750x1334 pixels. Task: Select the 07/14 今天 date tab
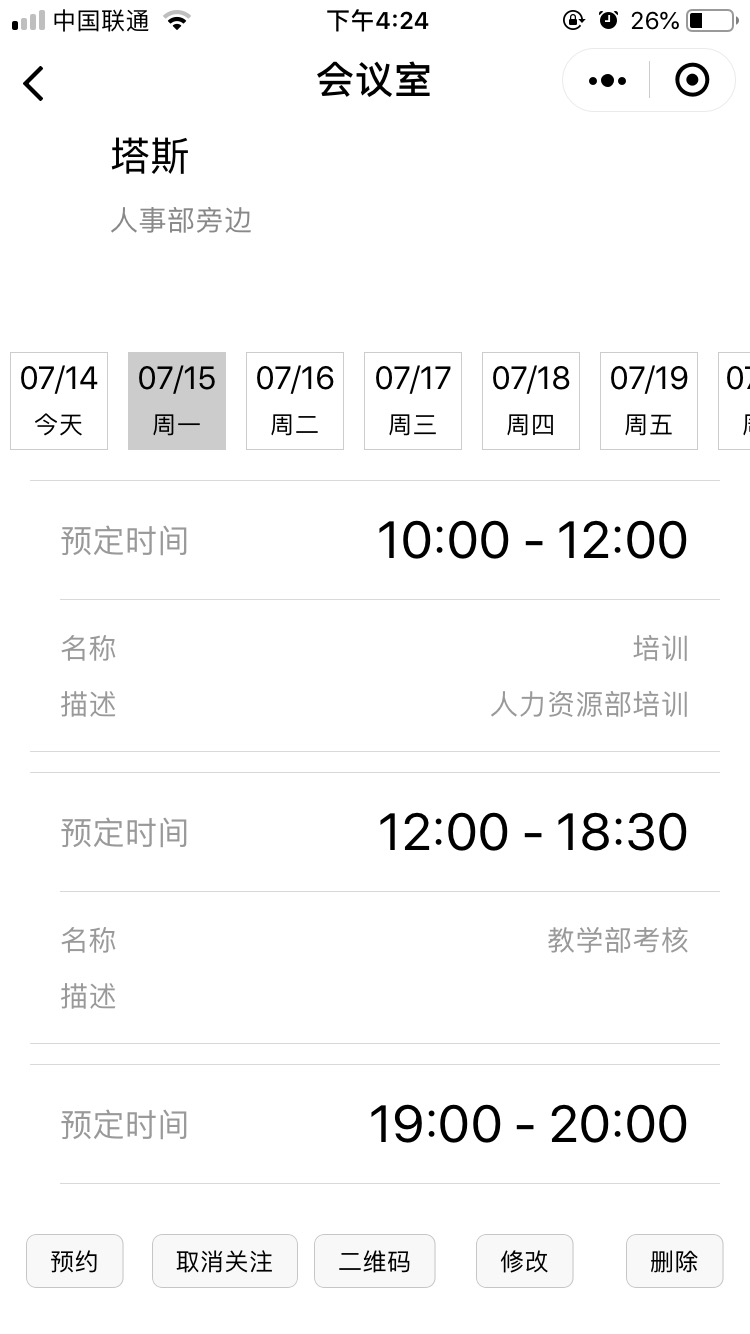click(x=58, y=400)
